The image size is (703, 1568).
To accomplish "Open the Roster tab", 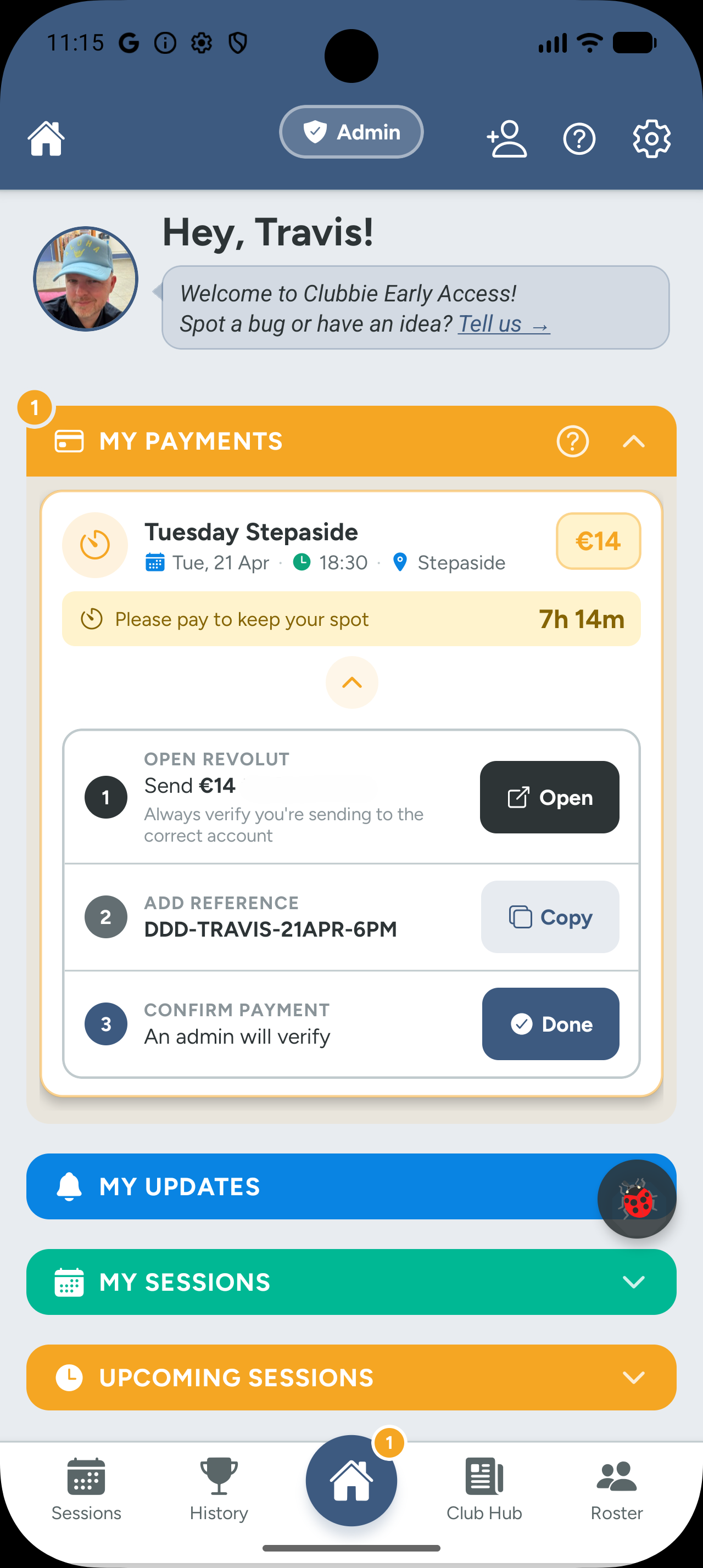I will (617, 1489).
